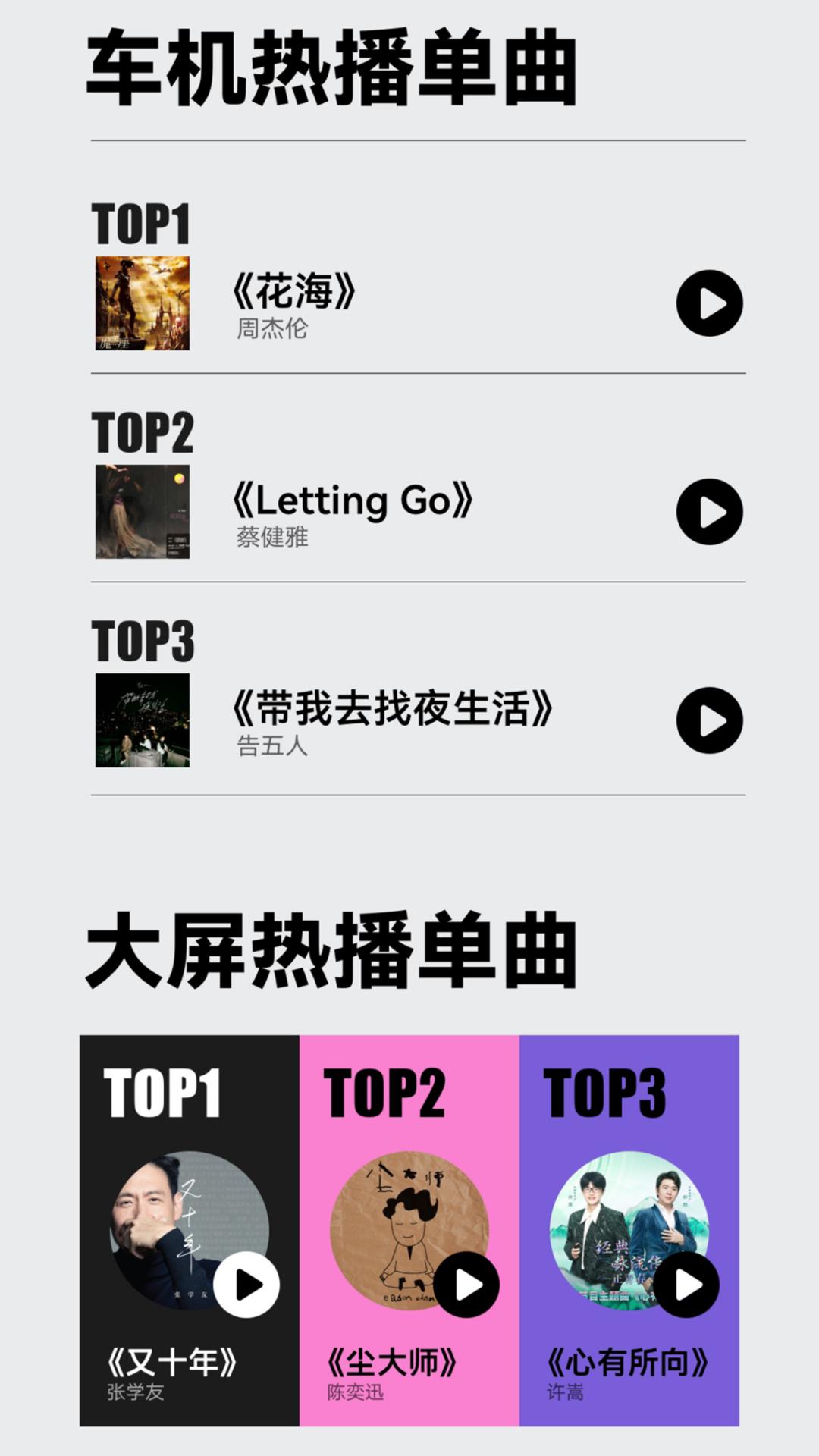View 许嵩's 《心有所向》 artwork

coord(626,1213)
